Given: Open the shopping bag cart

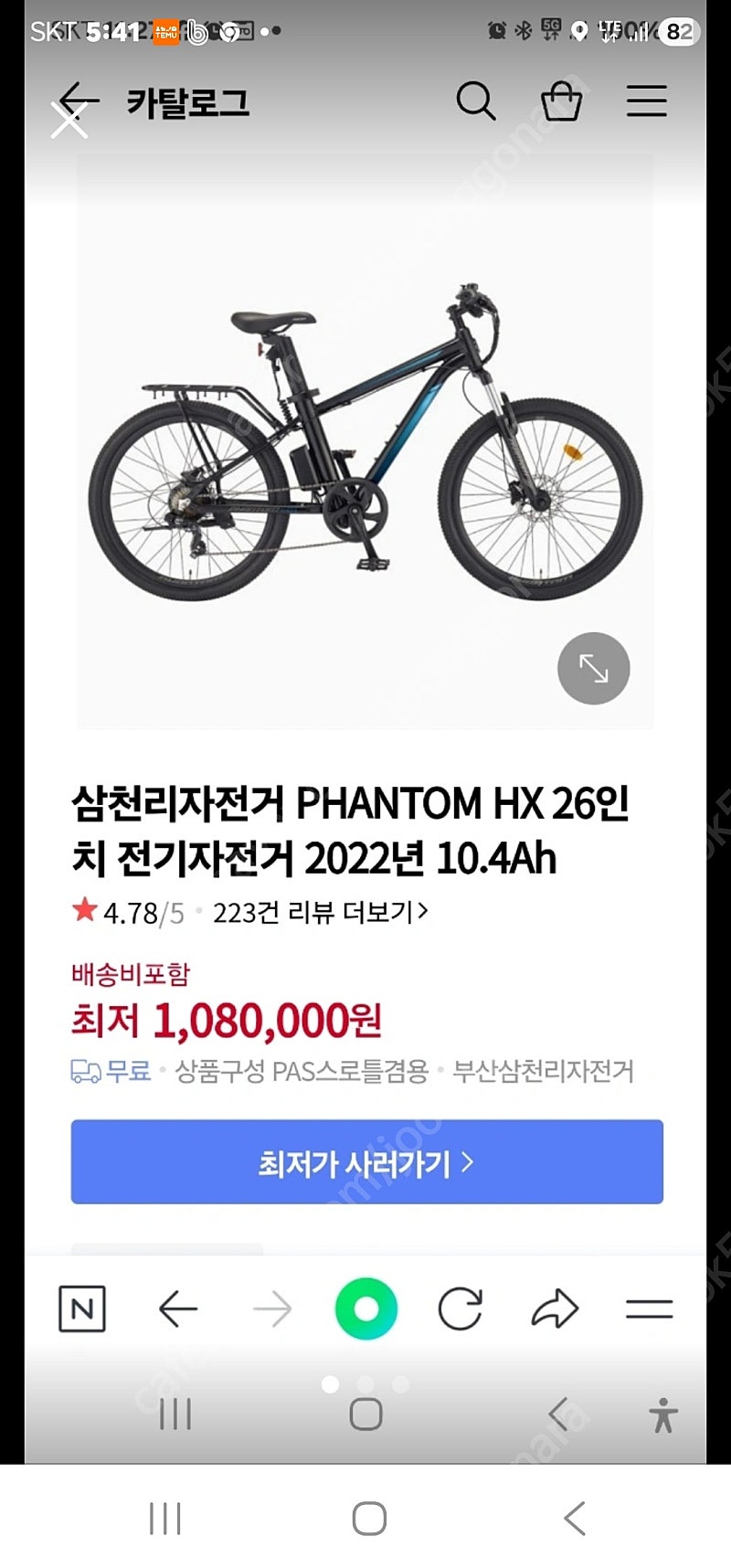Looking at the screenshot, I should (x=561, y=101).
